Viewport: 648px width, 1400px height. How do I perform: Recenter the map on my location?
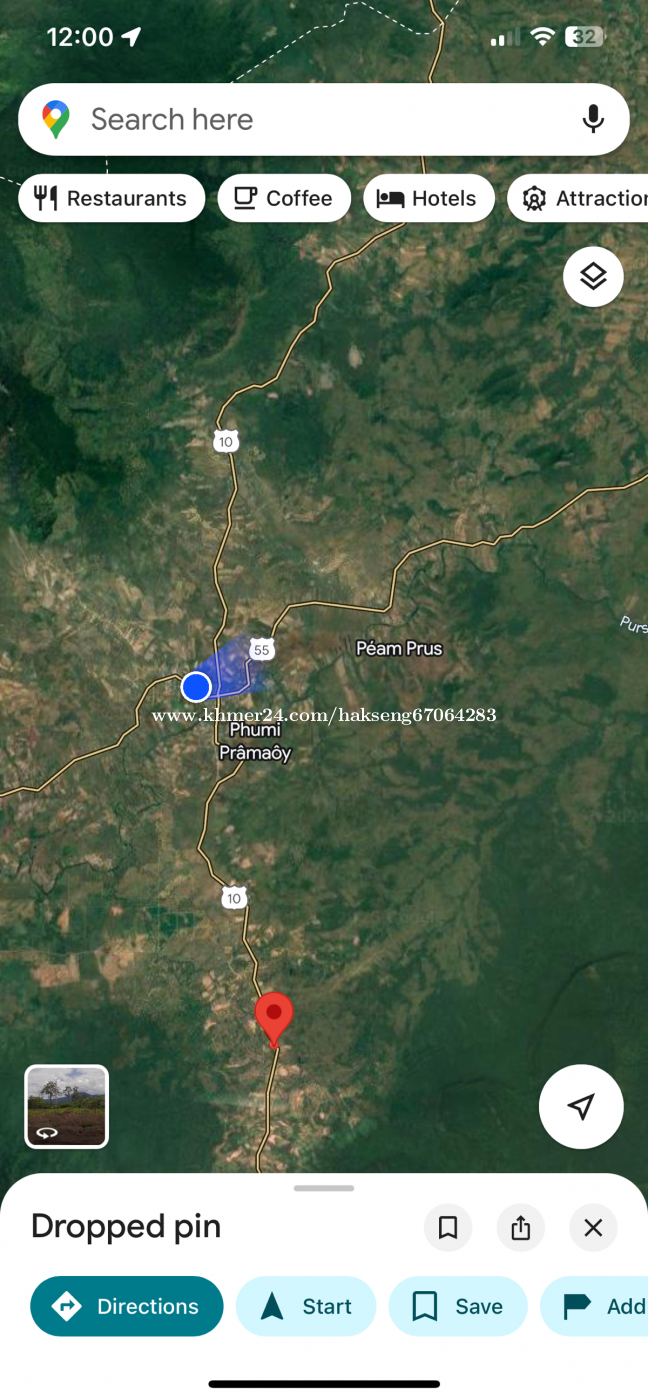(x=581, y=1106)
